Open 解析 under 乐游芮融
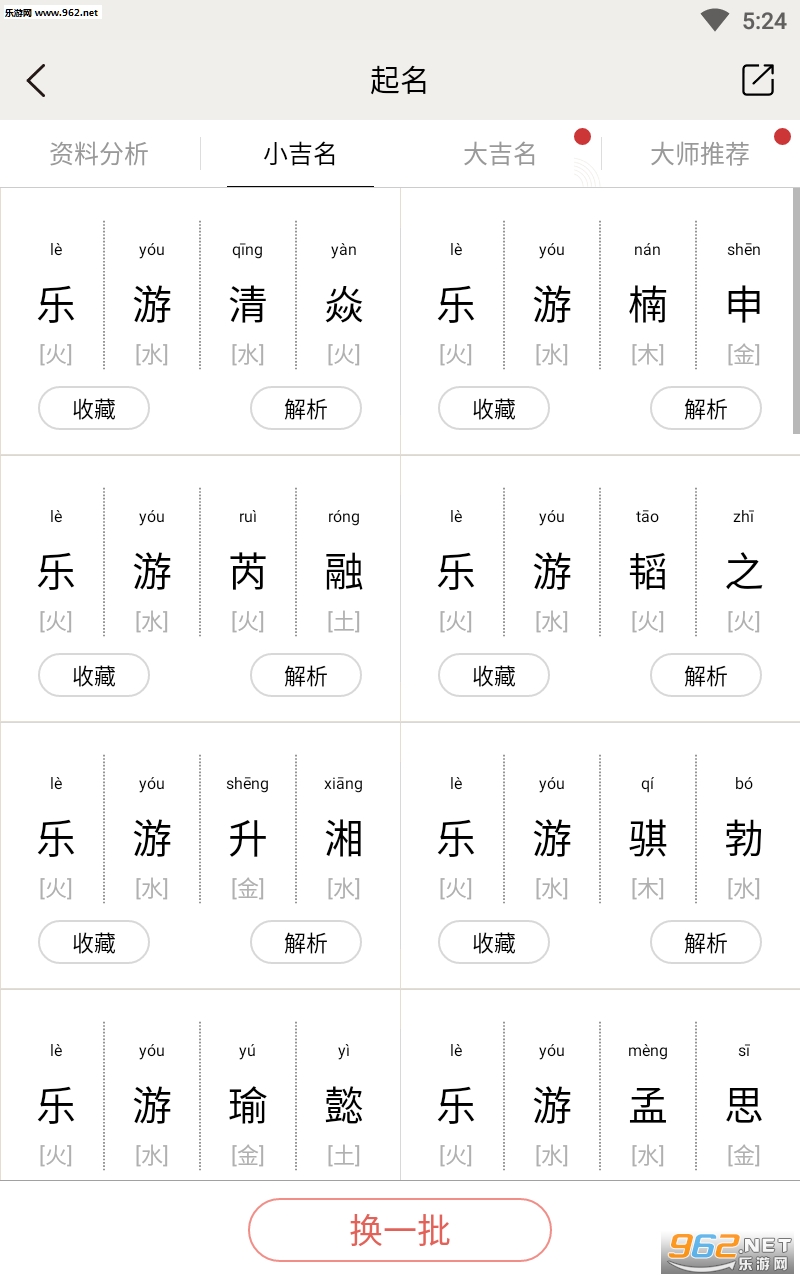The height and width of the screenshot is (1280, 800). click(306, 675)
